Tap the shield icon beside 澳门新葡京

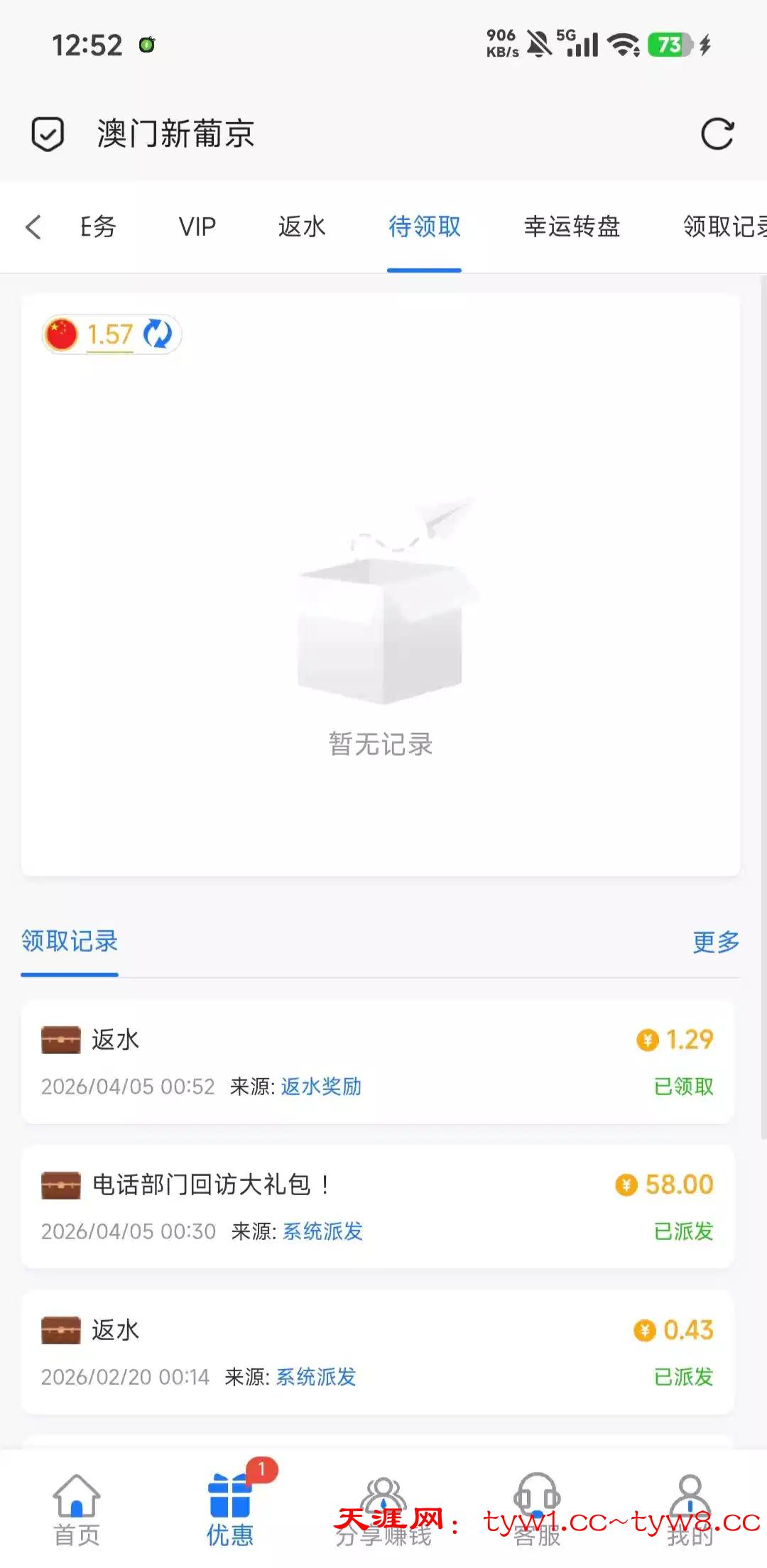(48, 134)
